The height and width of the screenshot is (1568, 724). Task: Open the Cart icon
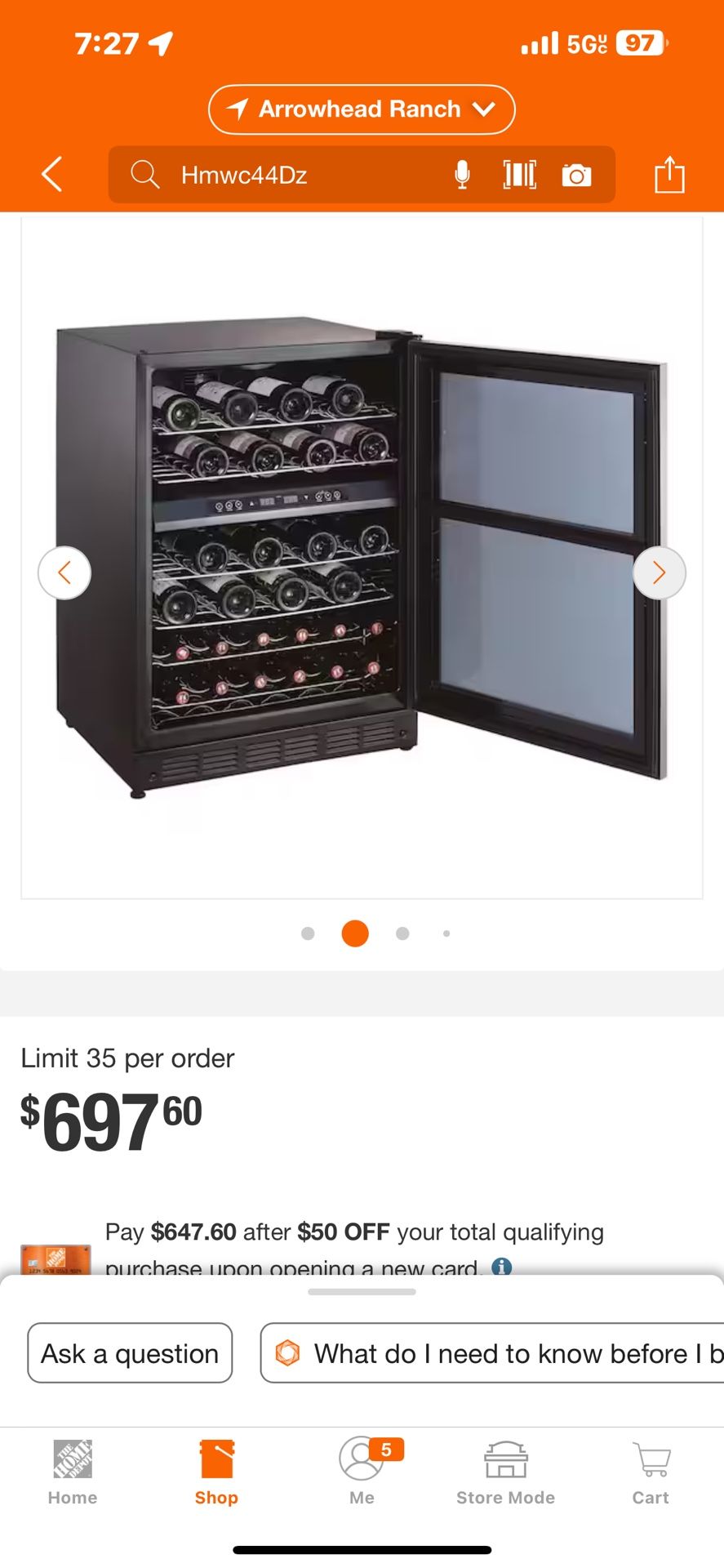click(650, 1466)
